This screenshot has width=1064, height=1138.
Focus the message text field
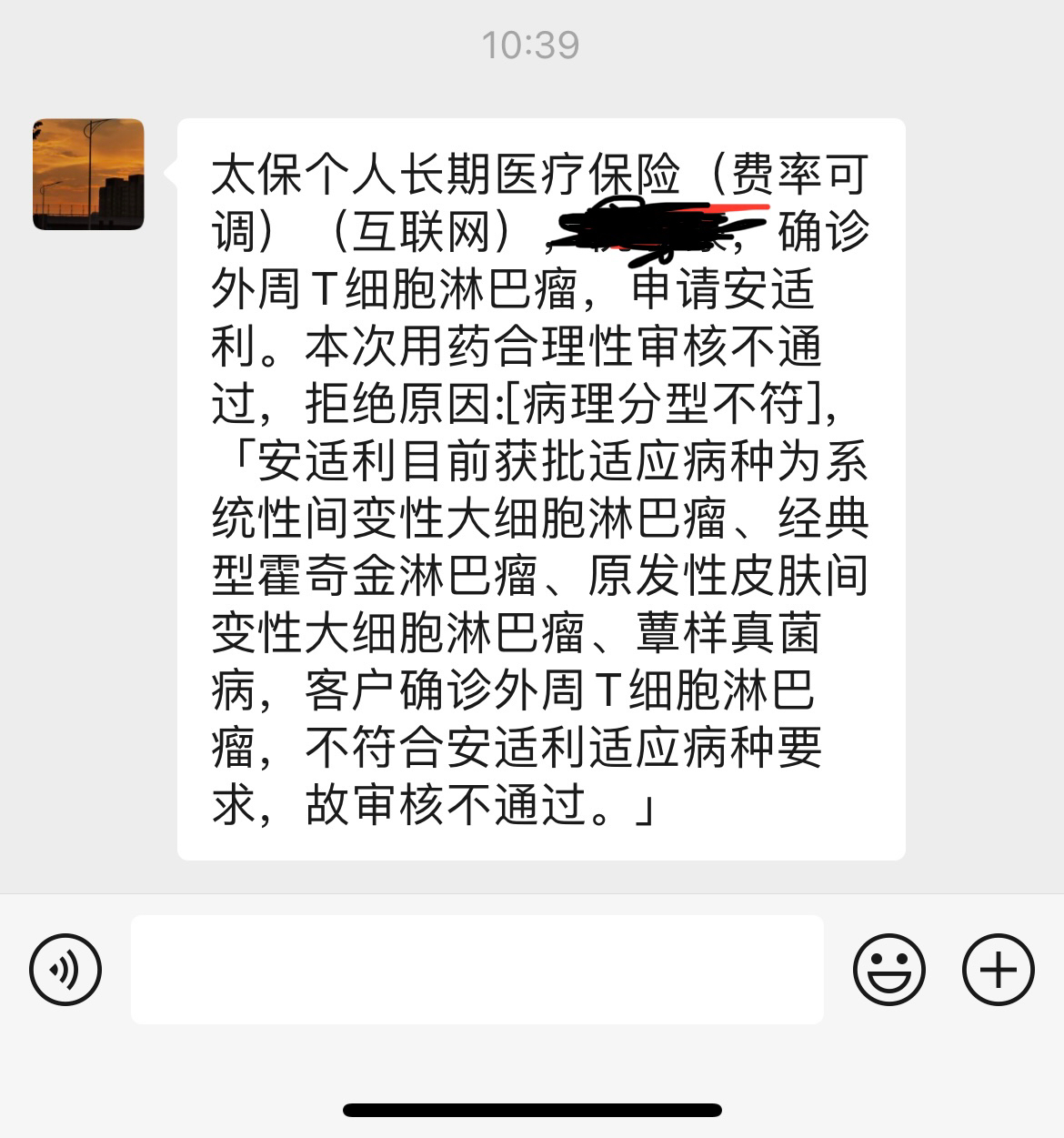(x=477, y=970)
